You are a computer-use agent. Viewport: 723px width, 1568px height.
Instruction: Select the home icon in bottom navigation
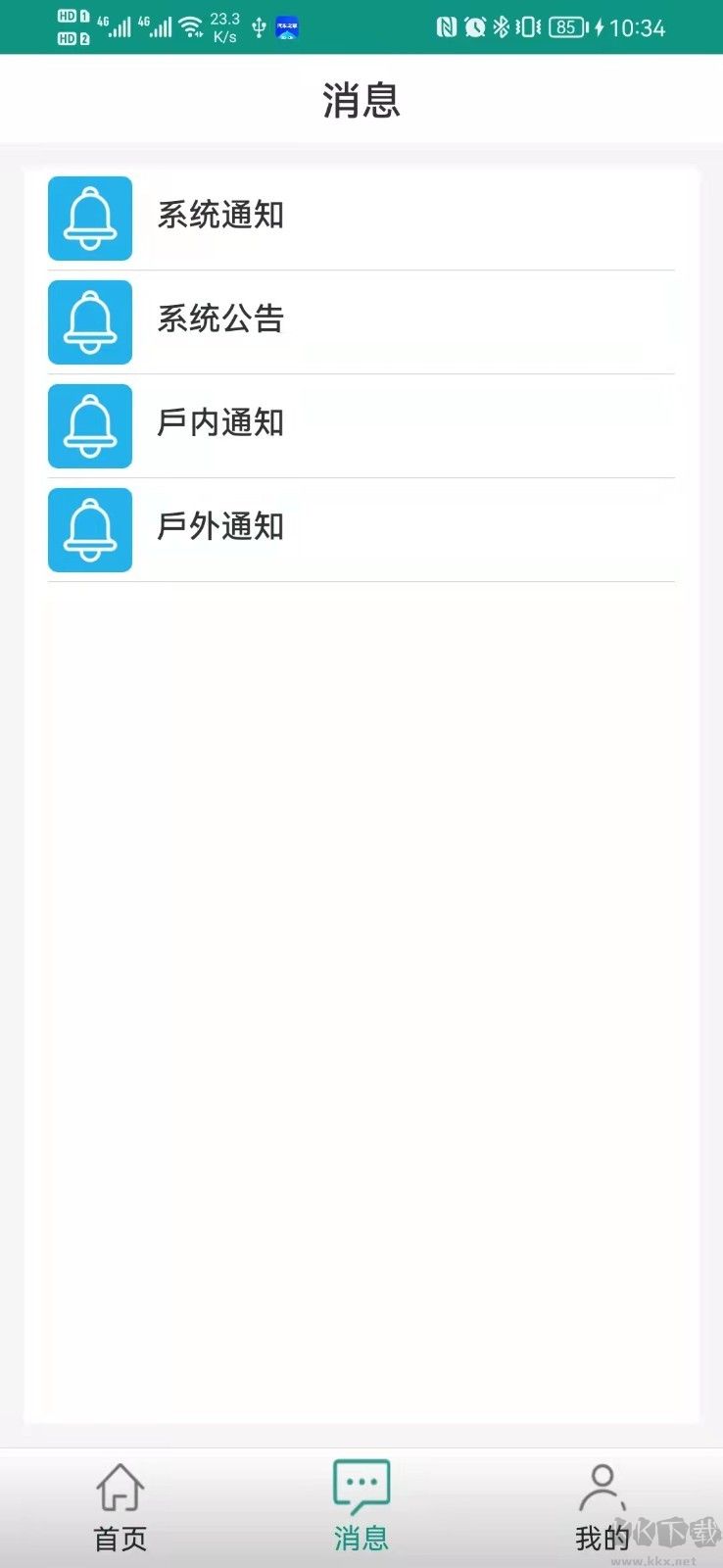tap(120, 1486)
